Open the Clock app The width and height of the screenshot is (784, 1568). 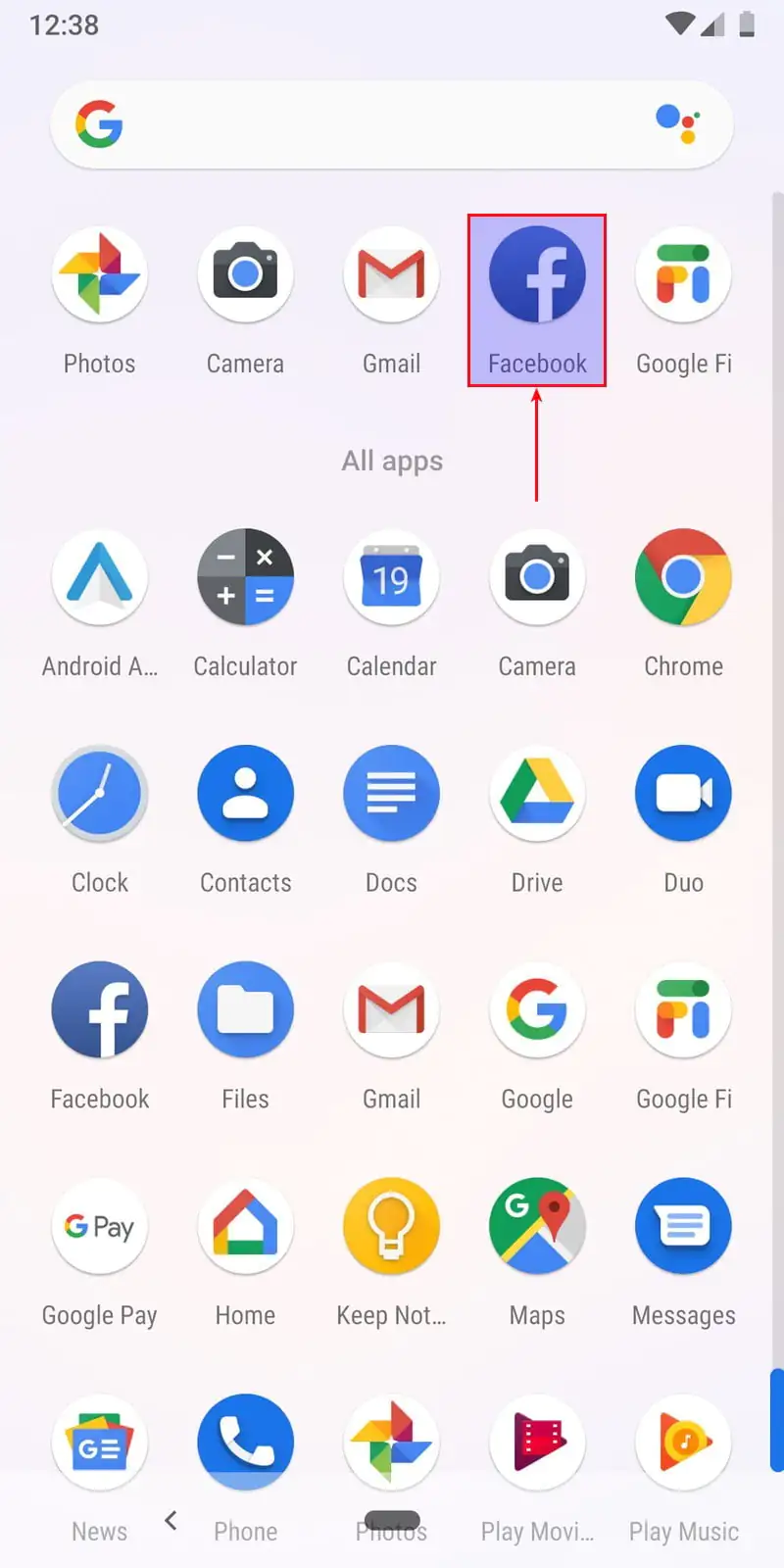click(100, 795)
